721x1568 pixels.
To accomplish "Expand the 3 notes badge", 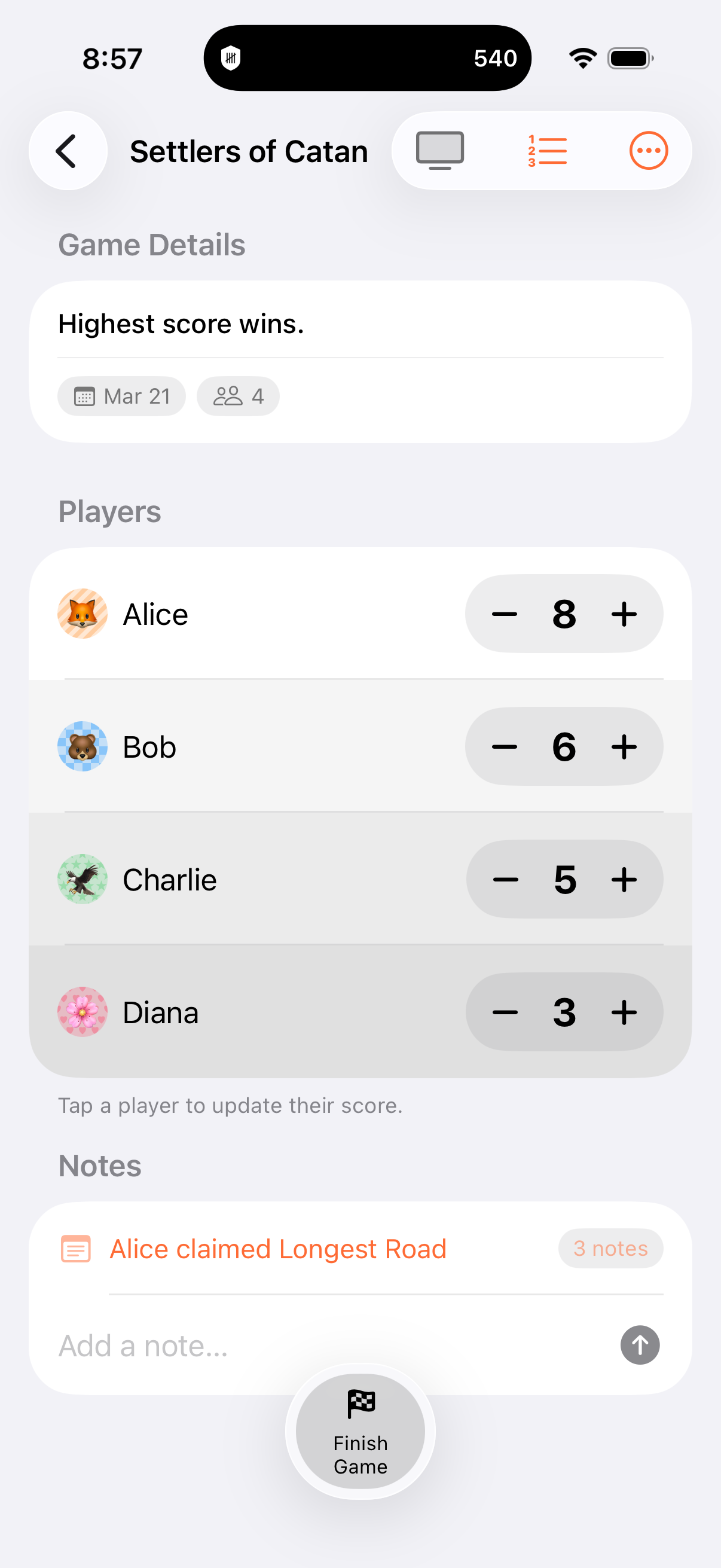I will click(610, 1249).
